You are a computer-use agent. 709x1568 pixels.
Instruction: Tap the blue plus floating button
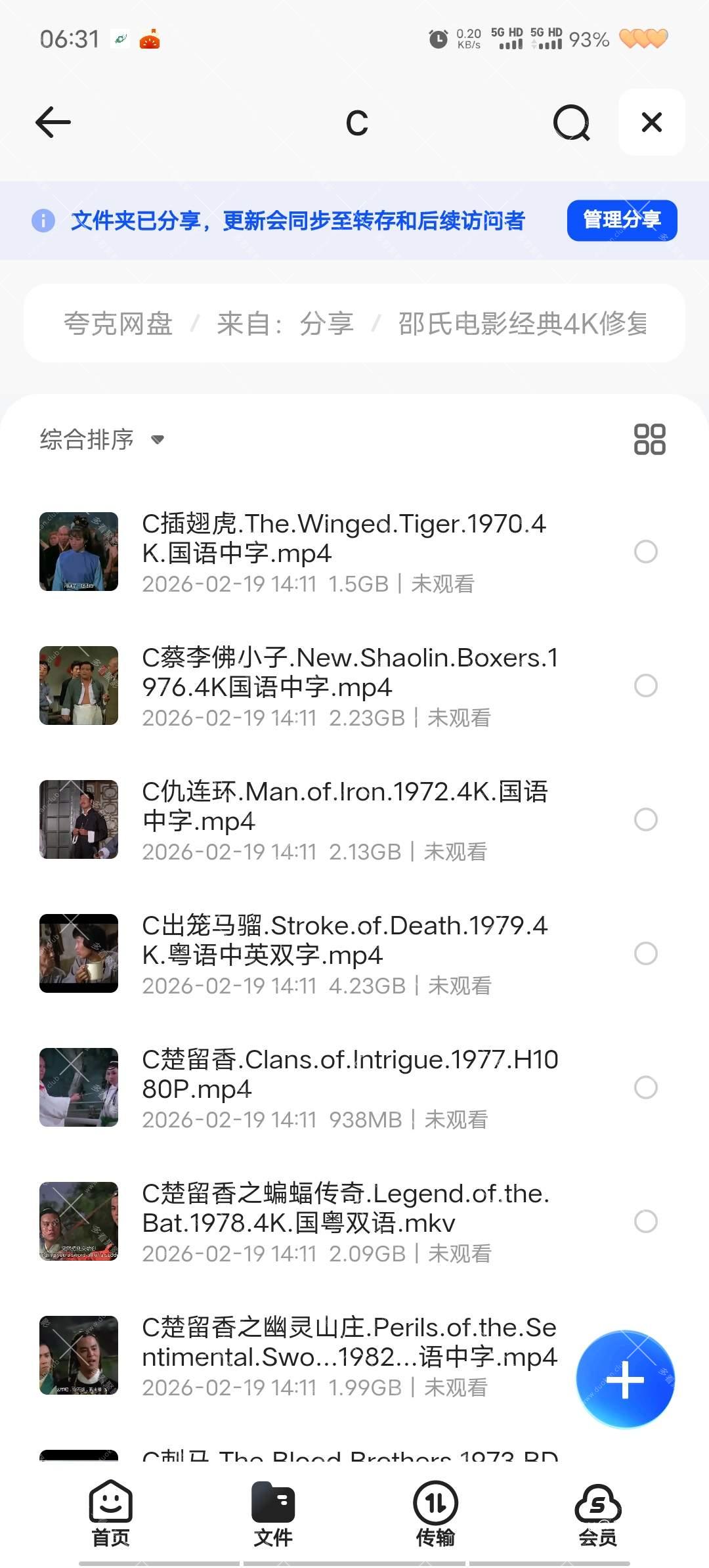point(625,1379)
